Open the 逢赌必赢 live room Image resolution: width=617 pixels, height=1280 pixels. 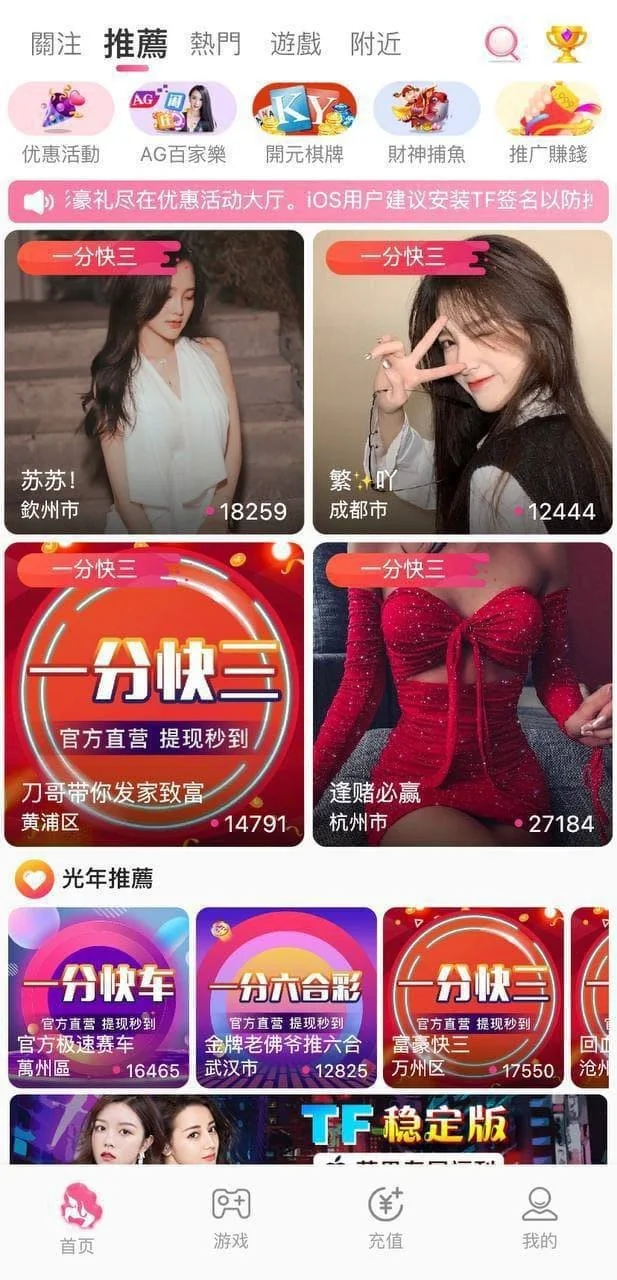pos(462,694)
